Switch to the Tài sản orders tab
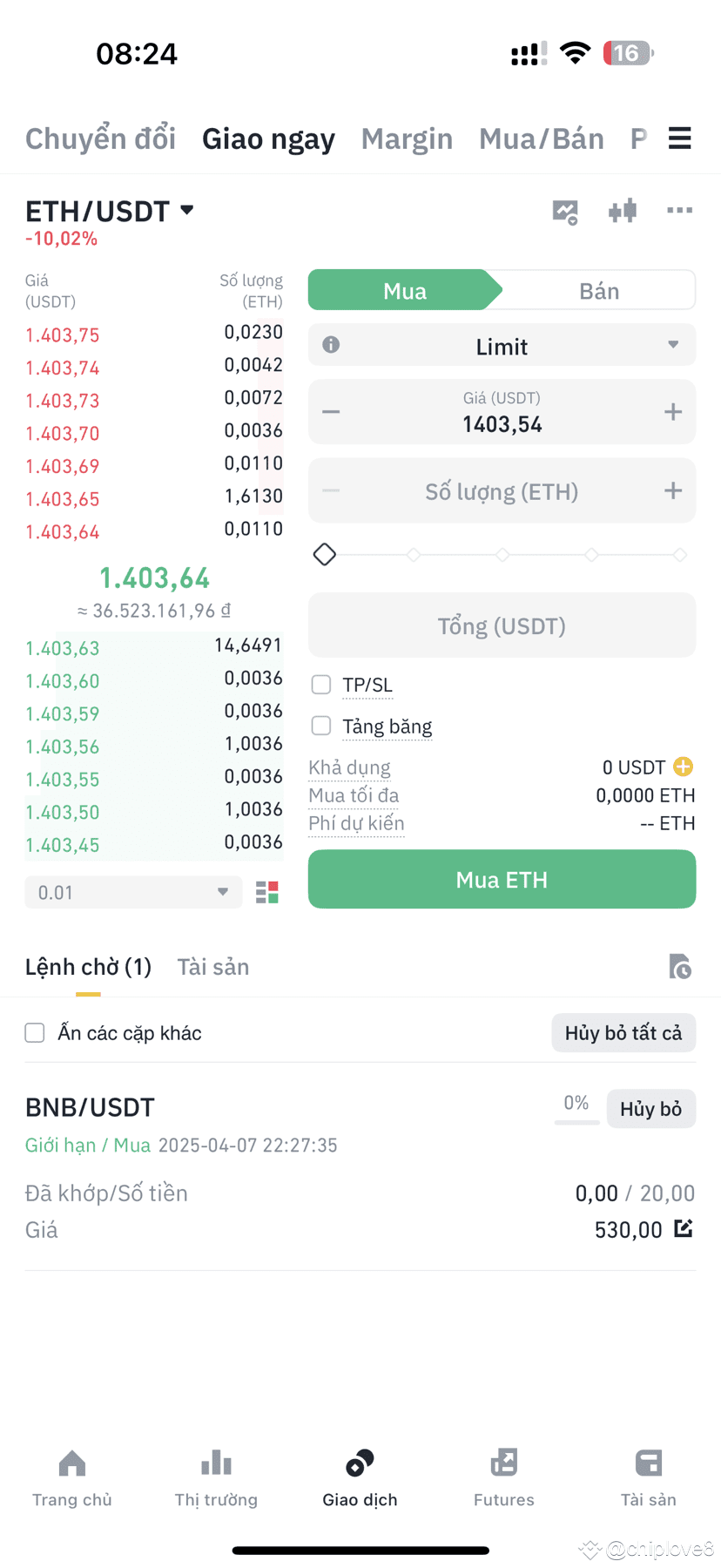 213,967
